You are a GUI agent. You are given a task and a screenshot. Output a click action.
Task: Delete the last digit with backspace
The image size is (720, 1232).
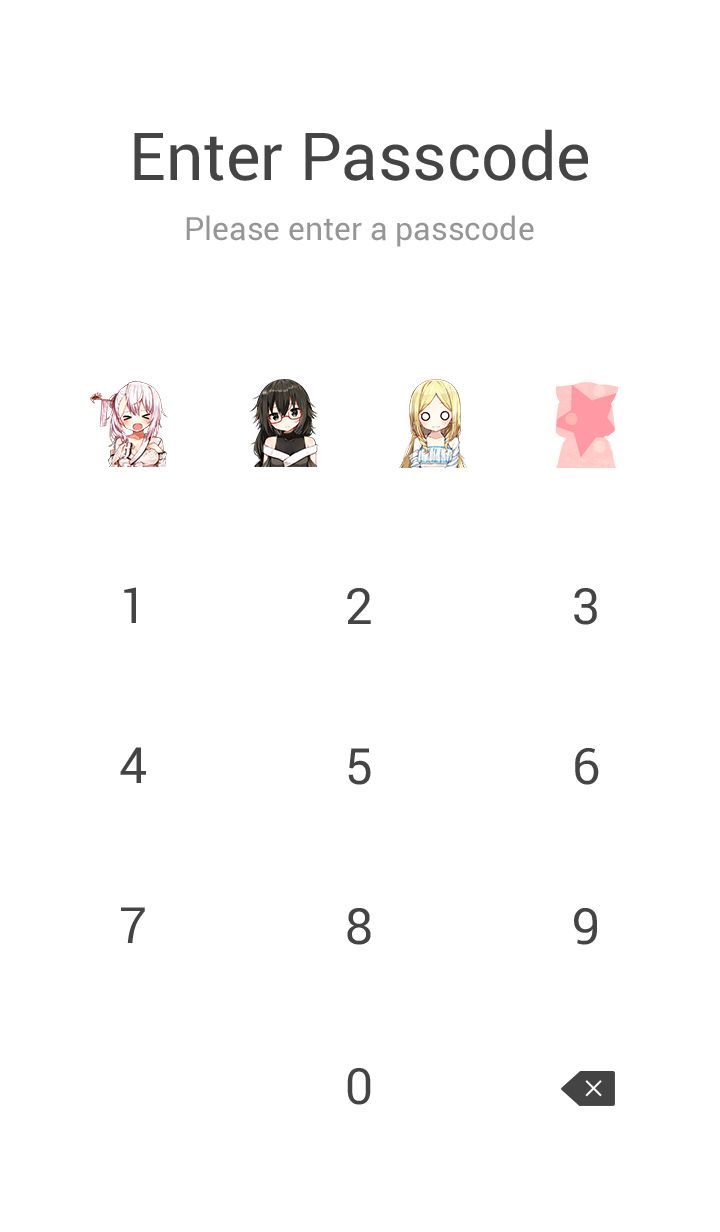pos(588,1088)
